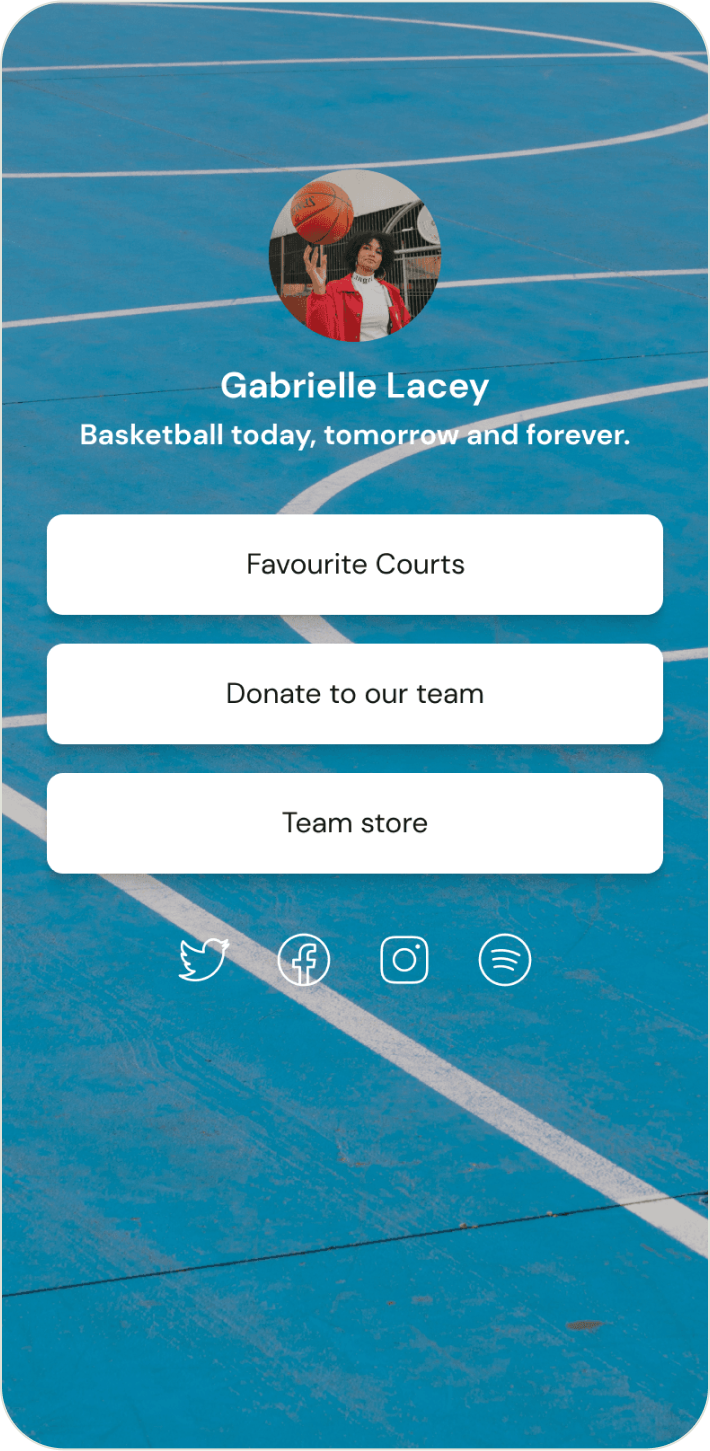The width and height of the screenshot is (710, 1451).
Task: Open the Spotify icon link
Action: [x=505, y=960]
